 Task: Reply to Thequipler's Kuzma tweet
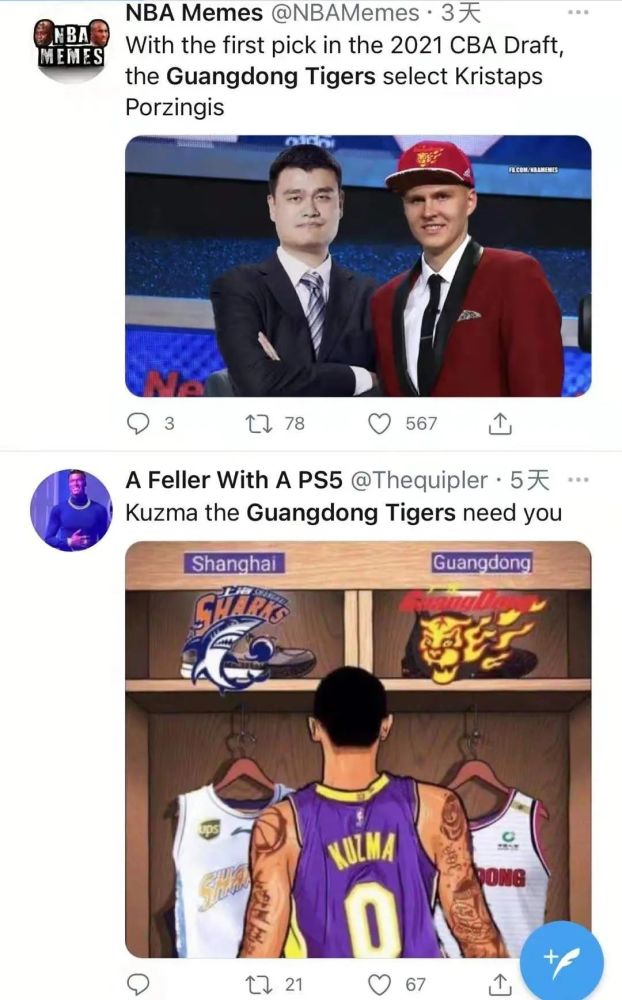click(138, 984)
